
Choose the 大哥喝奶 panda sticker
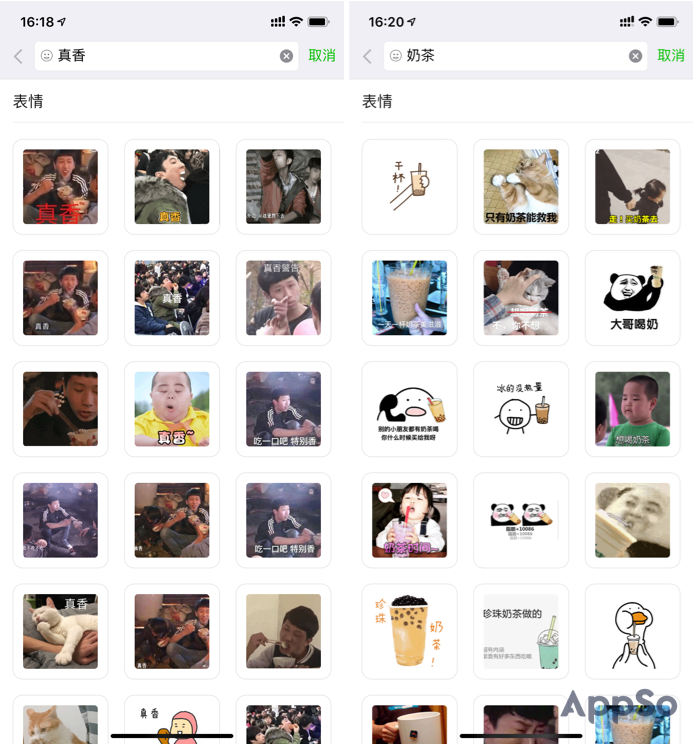click(632, 298)
